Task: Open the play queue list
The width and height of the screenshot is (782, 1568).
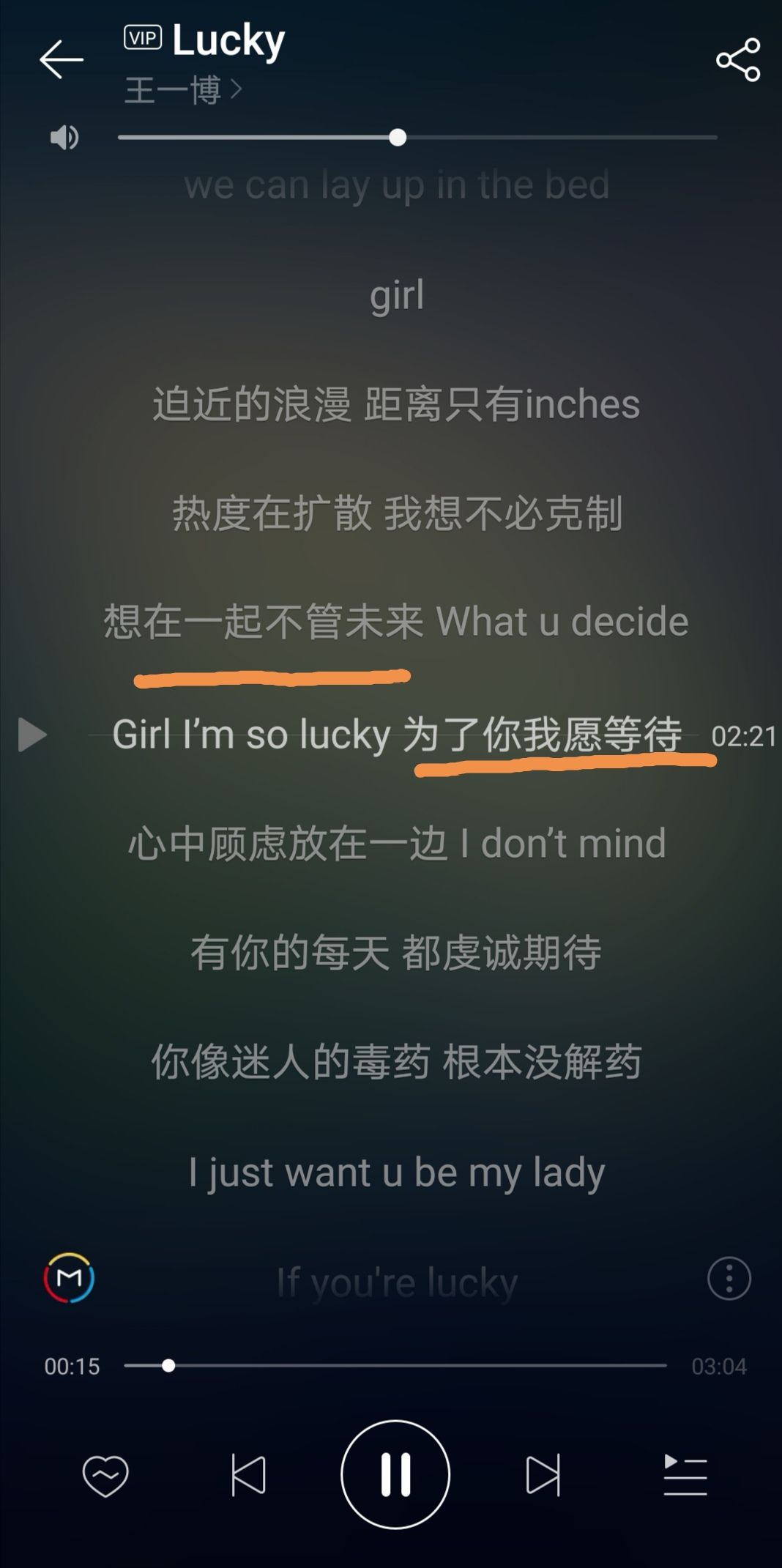Action: point(685,1474)
